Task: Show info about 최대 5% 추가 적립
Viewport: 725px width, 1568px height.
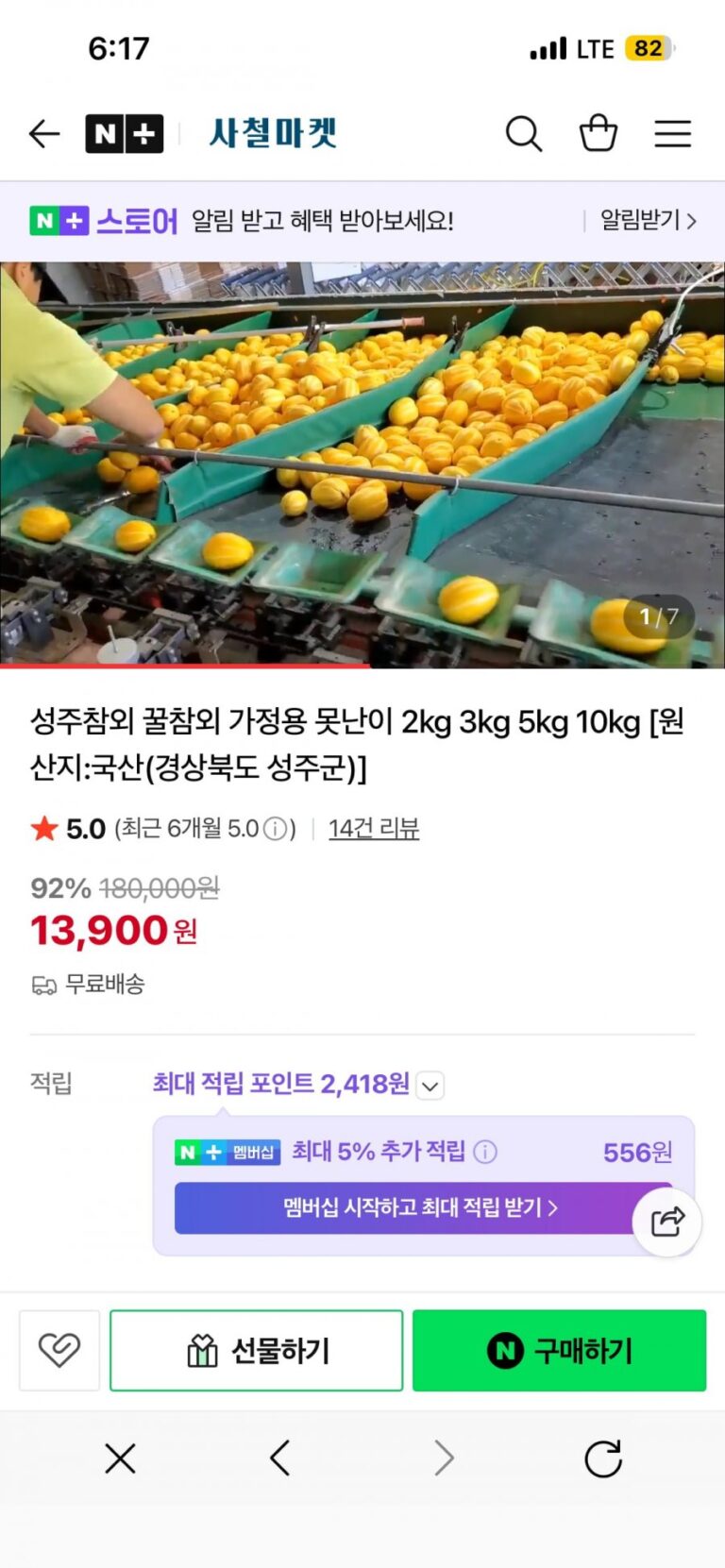Action: pyautogui.click(x=485, y=1152)
